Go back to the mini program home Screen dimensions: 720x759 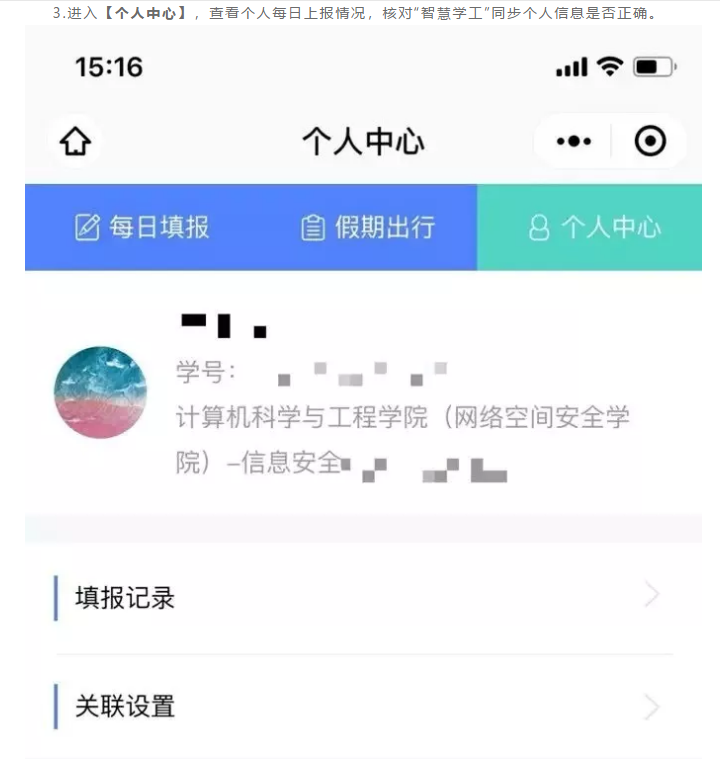tap(76, 142)
